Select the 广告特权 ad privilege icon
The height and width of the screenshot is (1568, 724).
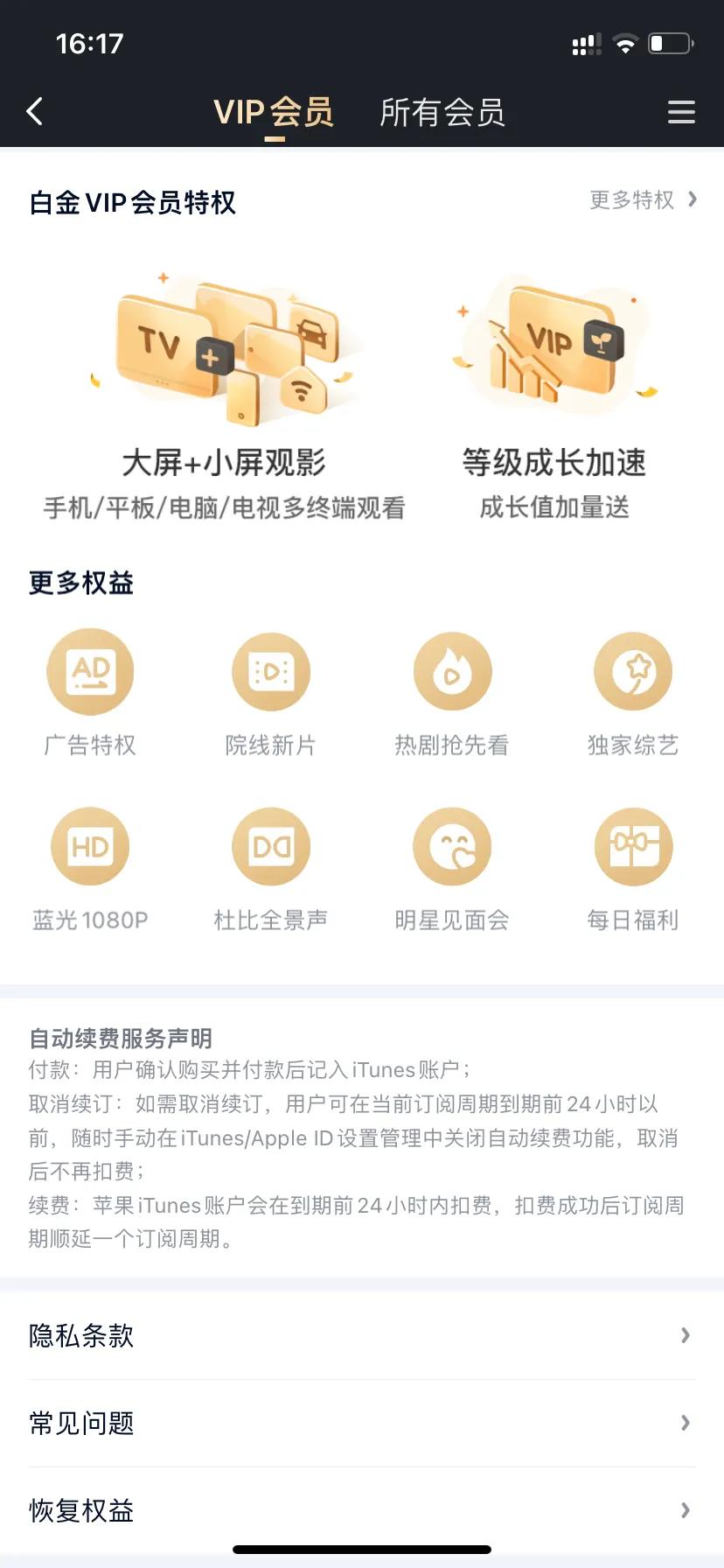[90, 671]
